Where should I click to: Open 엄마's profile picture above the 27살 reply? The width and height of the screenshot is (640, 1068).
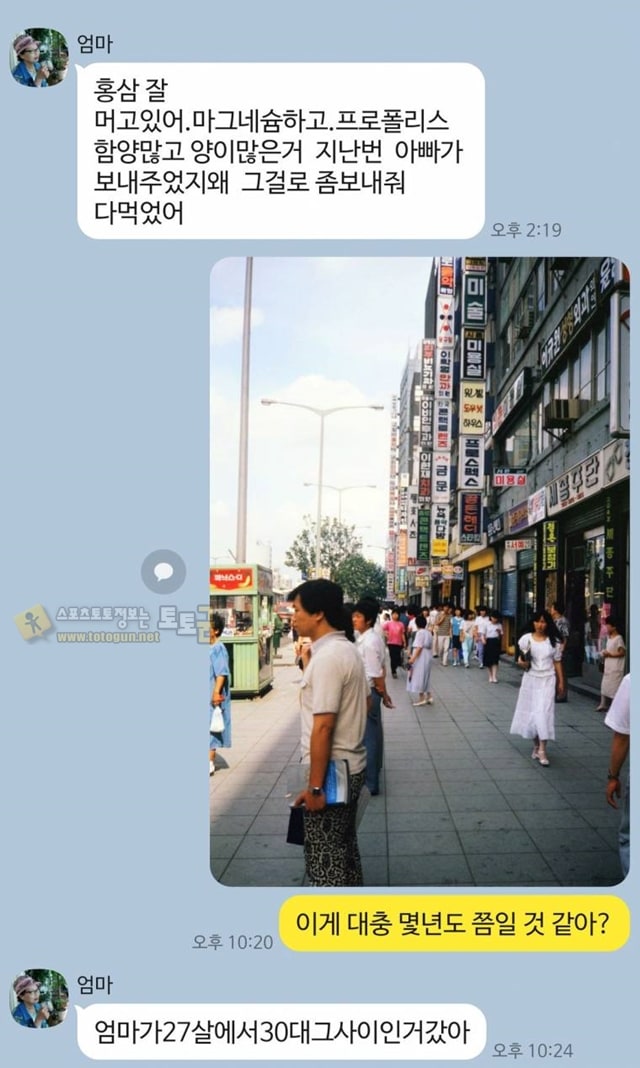[39, 999]
